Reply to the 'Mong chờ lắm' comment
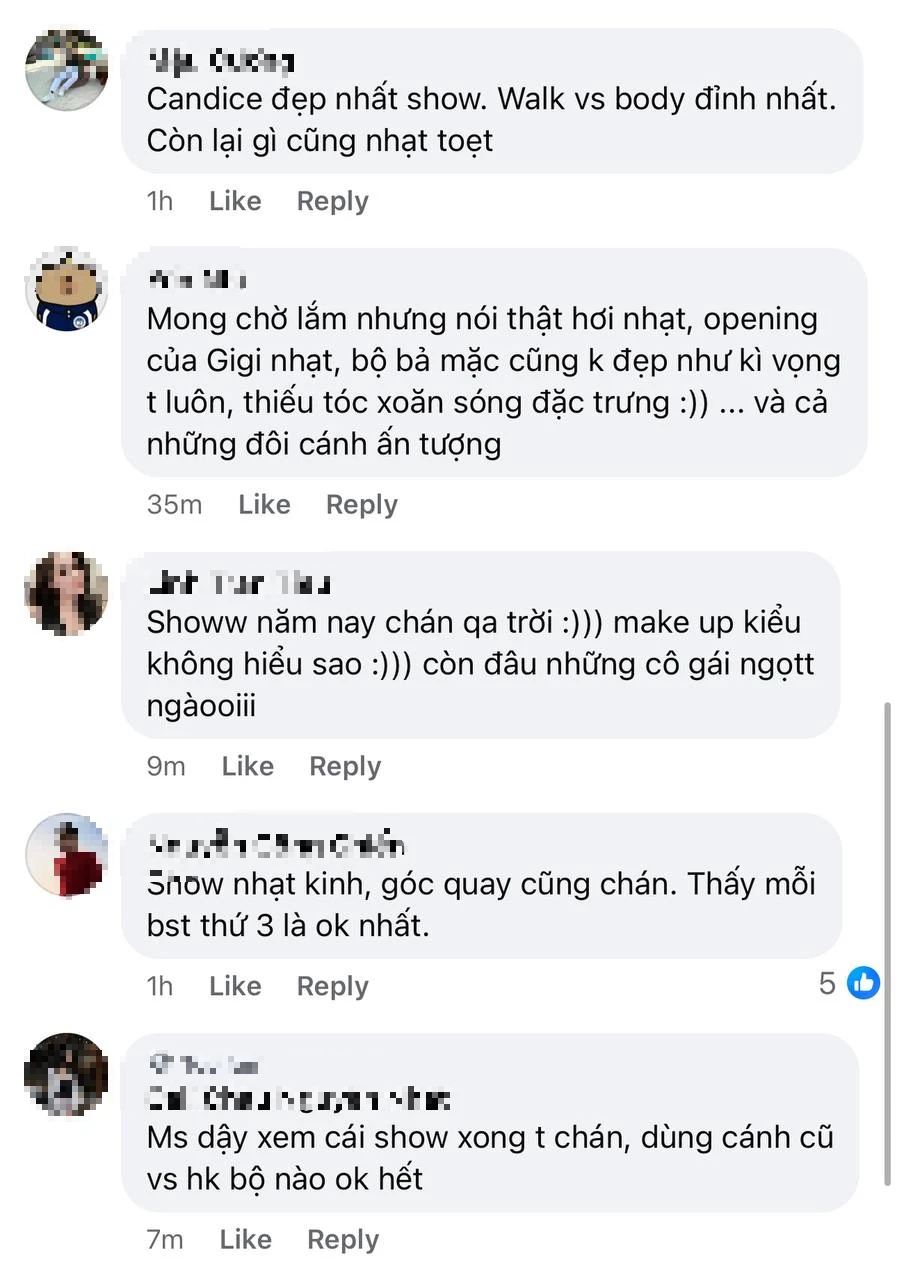This screenshot has width=897, height=1280. (x=361, y=505)
